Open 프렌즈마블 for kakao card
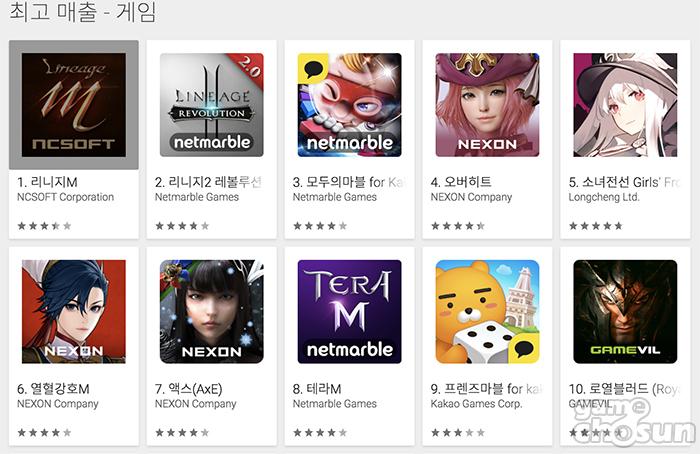700x454 pixels. (x=487, y=312)
